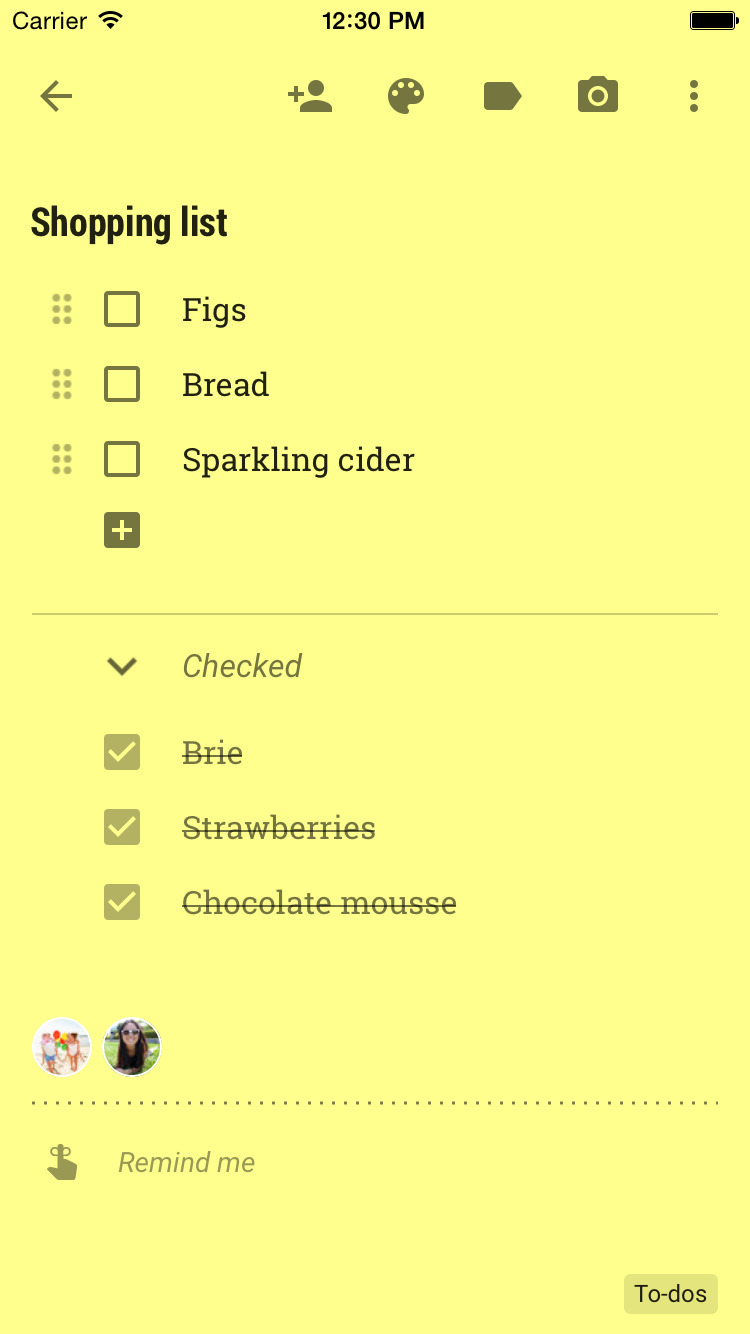Open the color palette picker
The image size is (750, 1334).
click(x=406, y=96)
